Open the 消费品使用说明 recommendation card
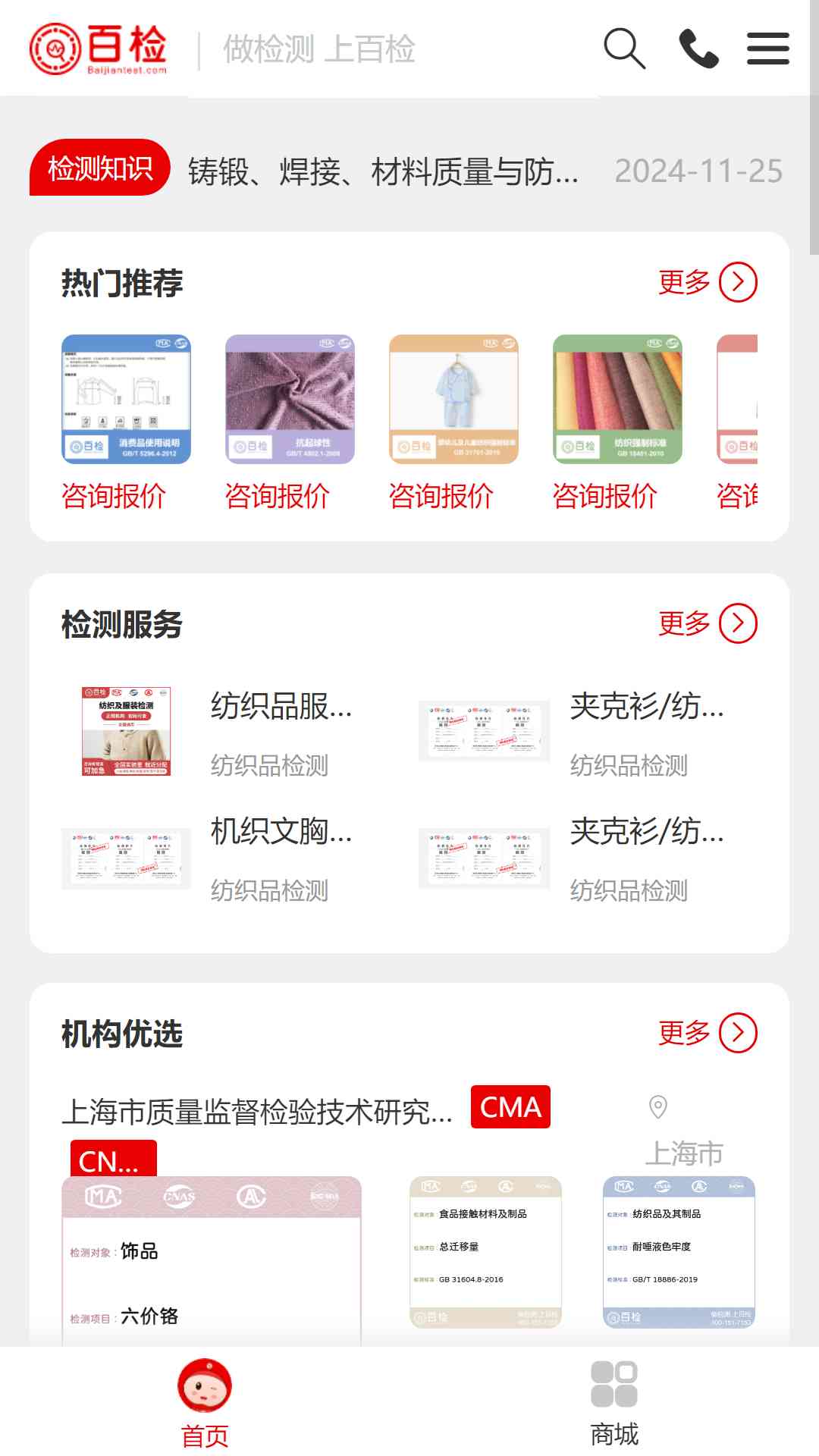 (x=126, y=399)
